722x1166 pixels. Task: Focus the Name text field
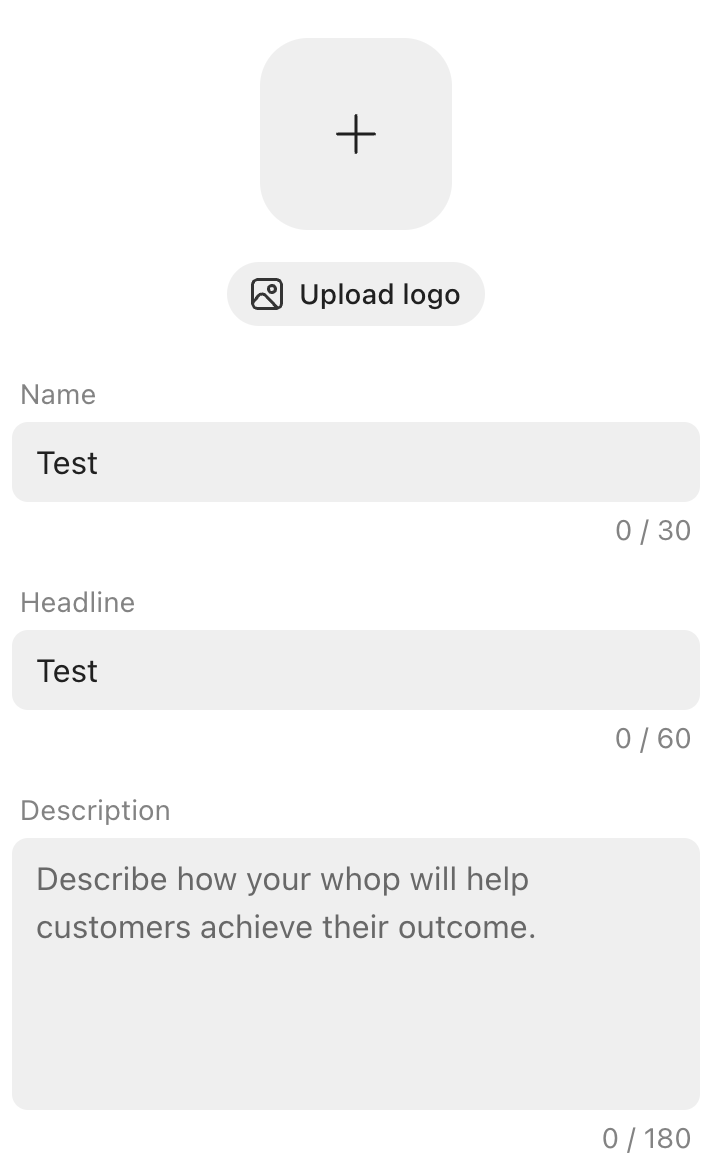tap(356, 462)
